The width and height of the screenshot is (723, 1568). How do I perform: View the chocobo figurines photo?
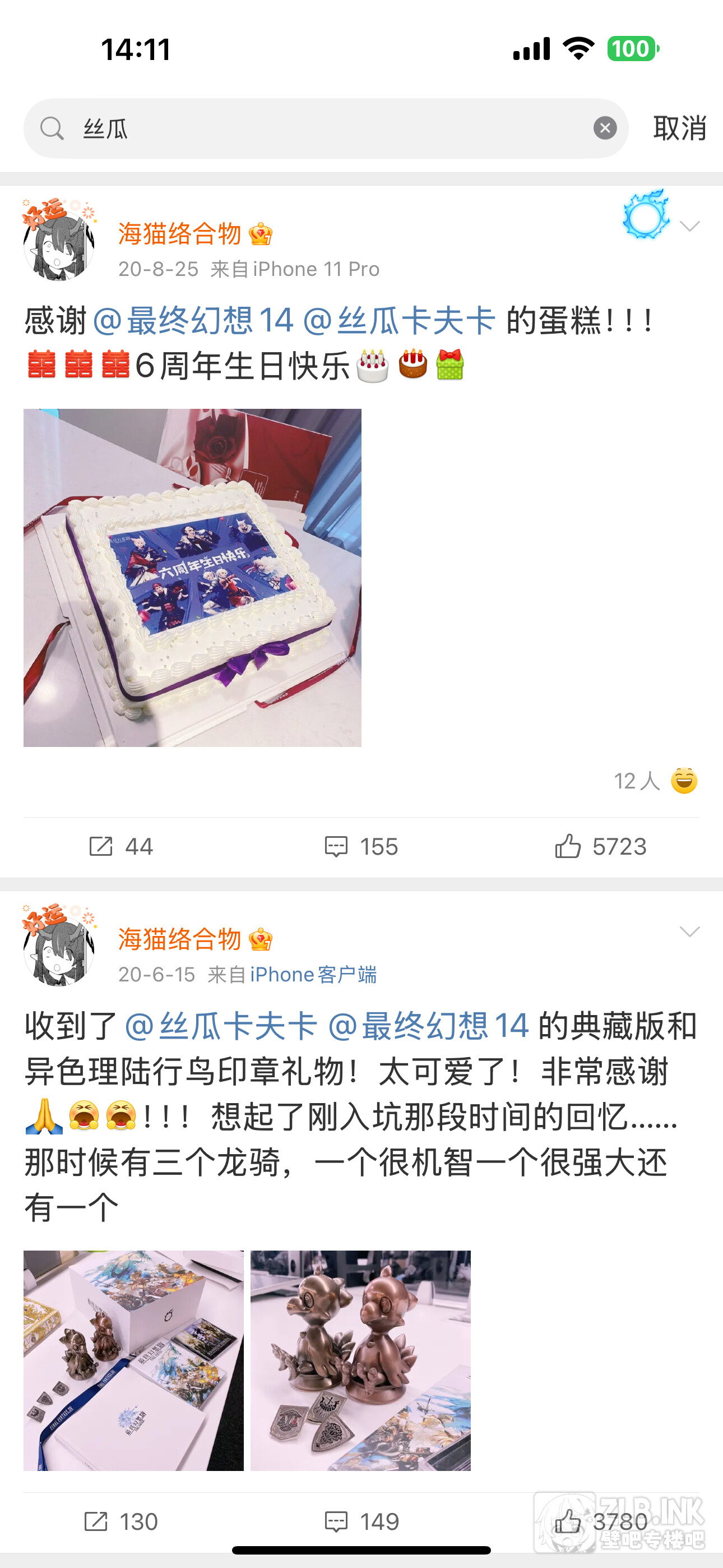[x=360, y=1361]
